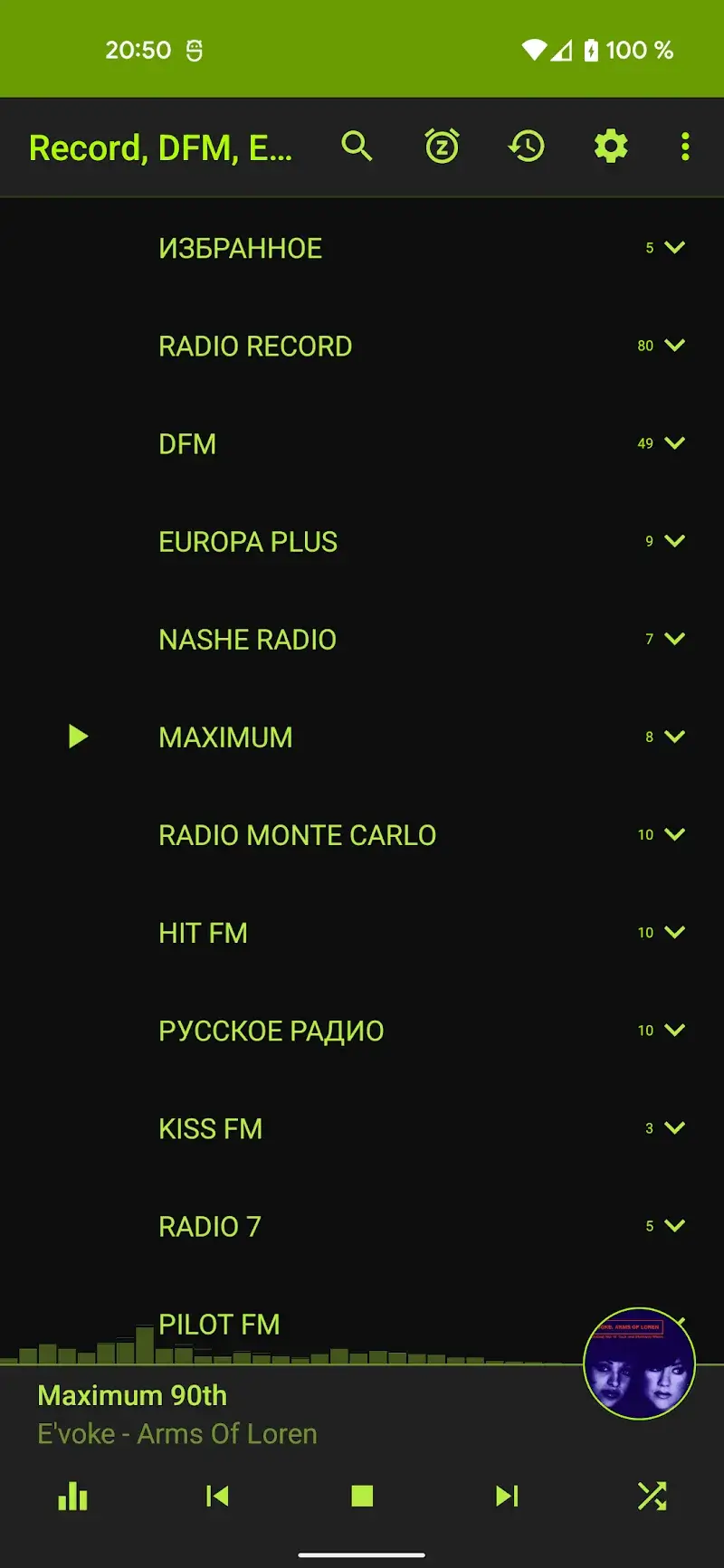Viewport: 724px width, 1568px height.
Task: Open the overflow menu
Action: (x=684, y=146)
